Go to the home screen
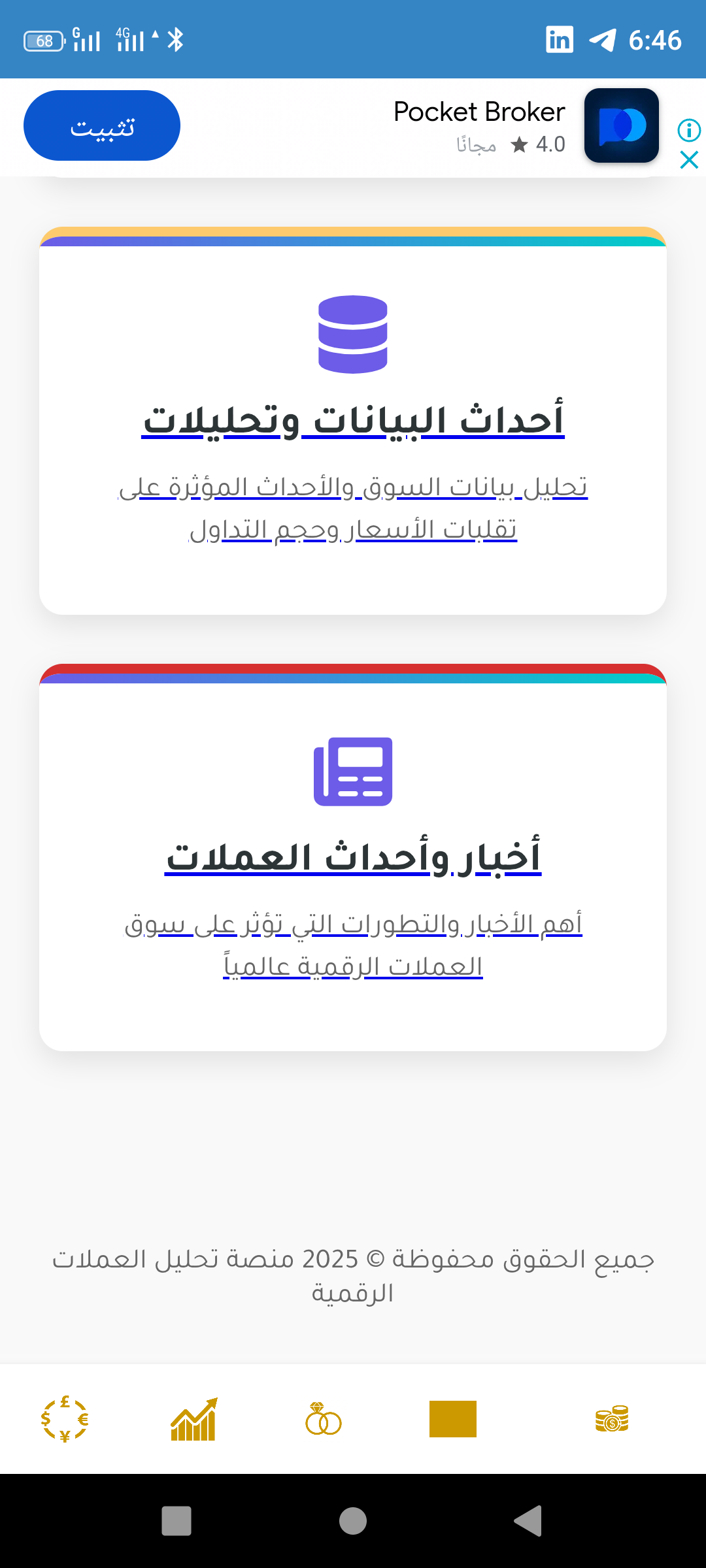 [x=353, y=1521]
